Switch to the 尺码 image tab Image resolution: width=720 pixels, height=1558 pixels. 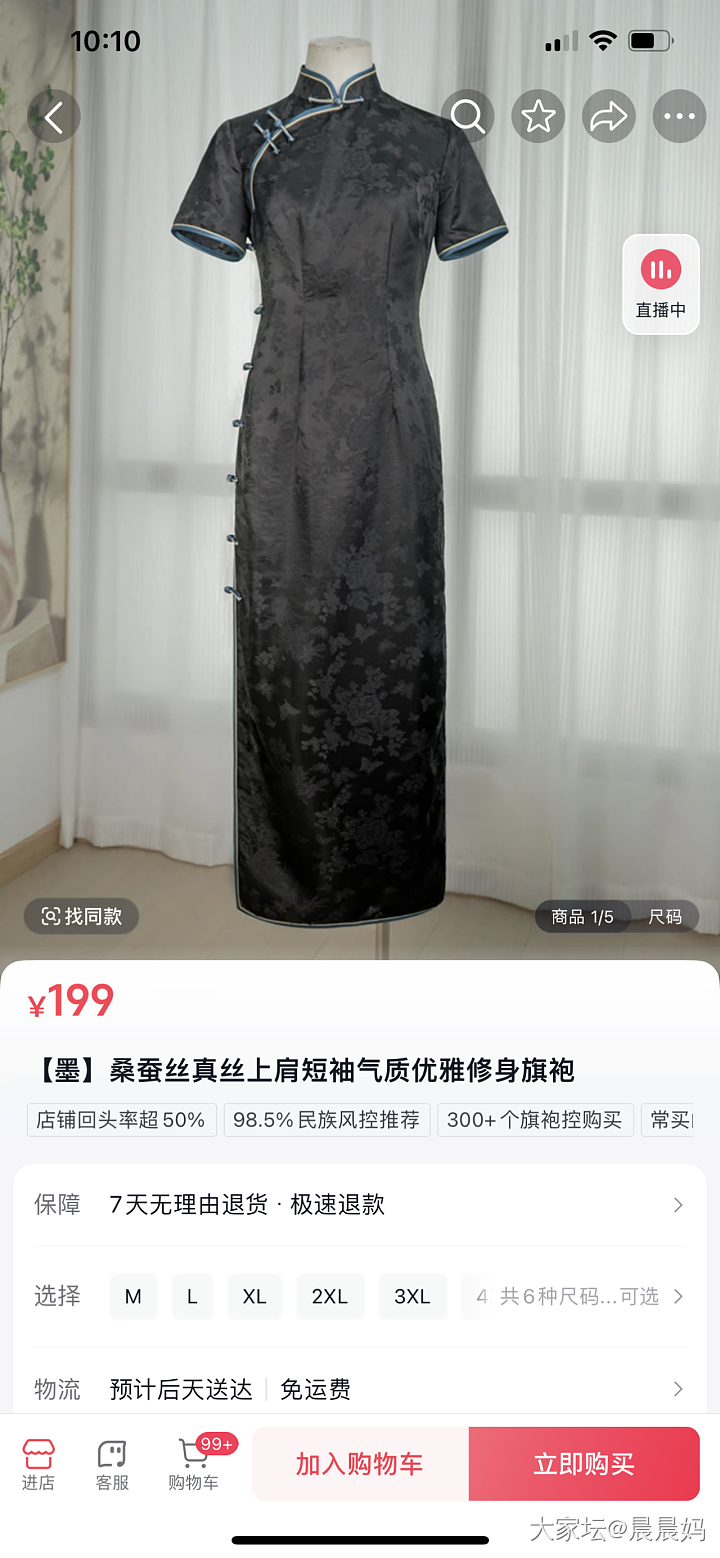[665, 916]
